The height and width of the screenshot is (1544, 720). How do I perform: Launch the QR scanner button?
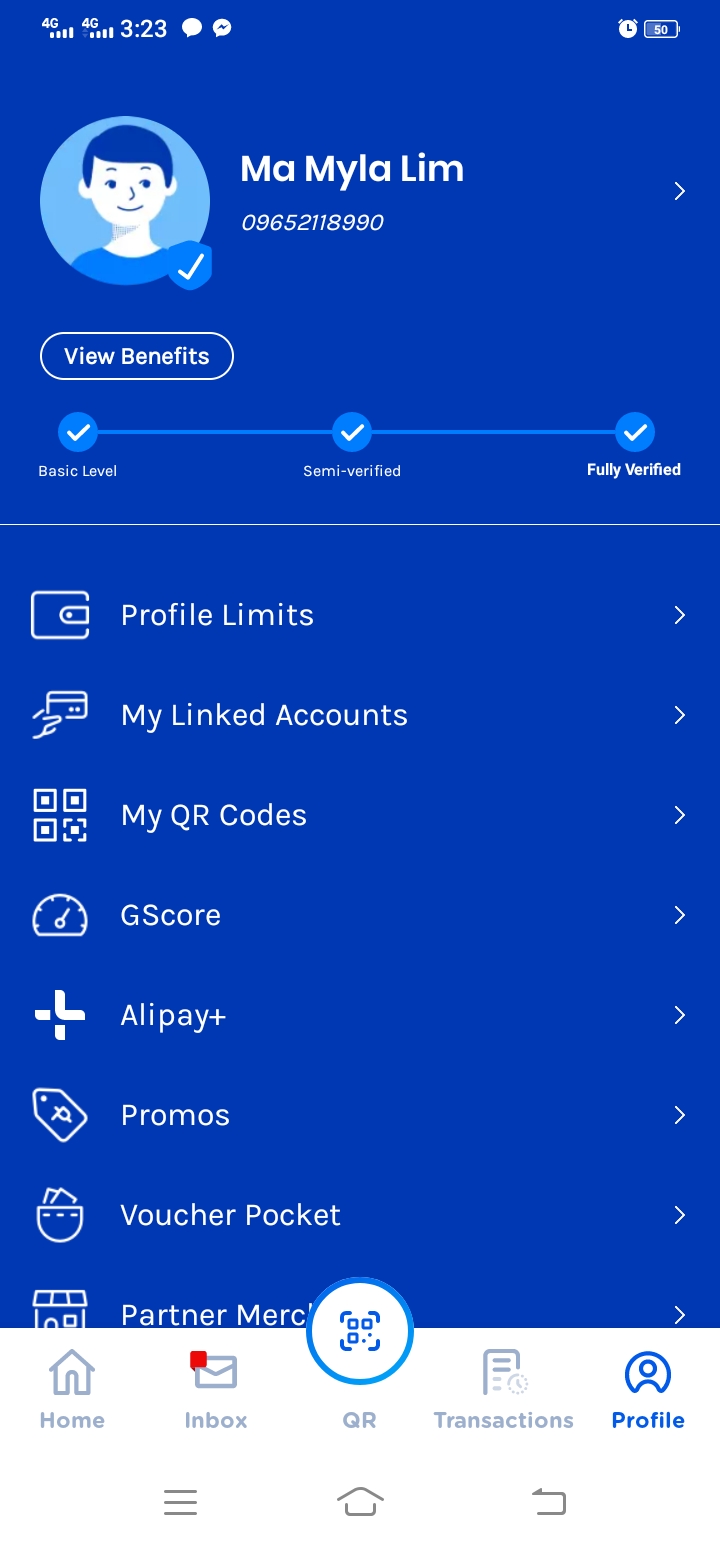(360, 1332)
